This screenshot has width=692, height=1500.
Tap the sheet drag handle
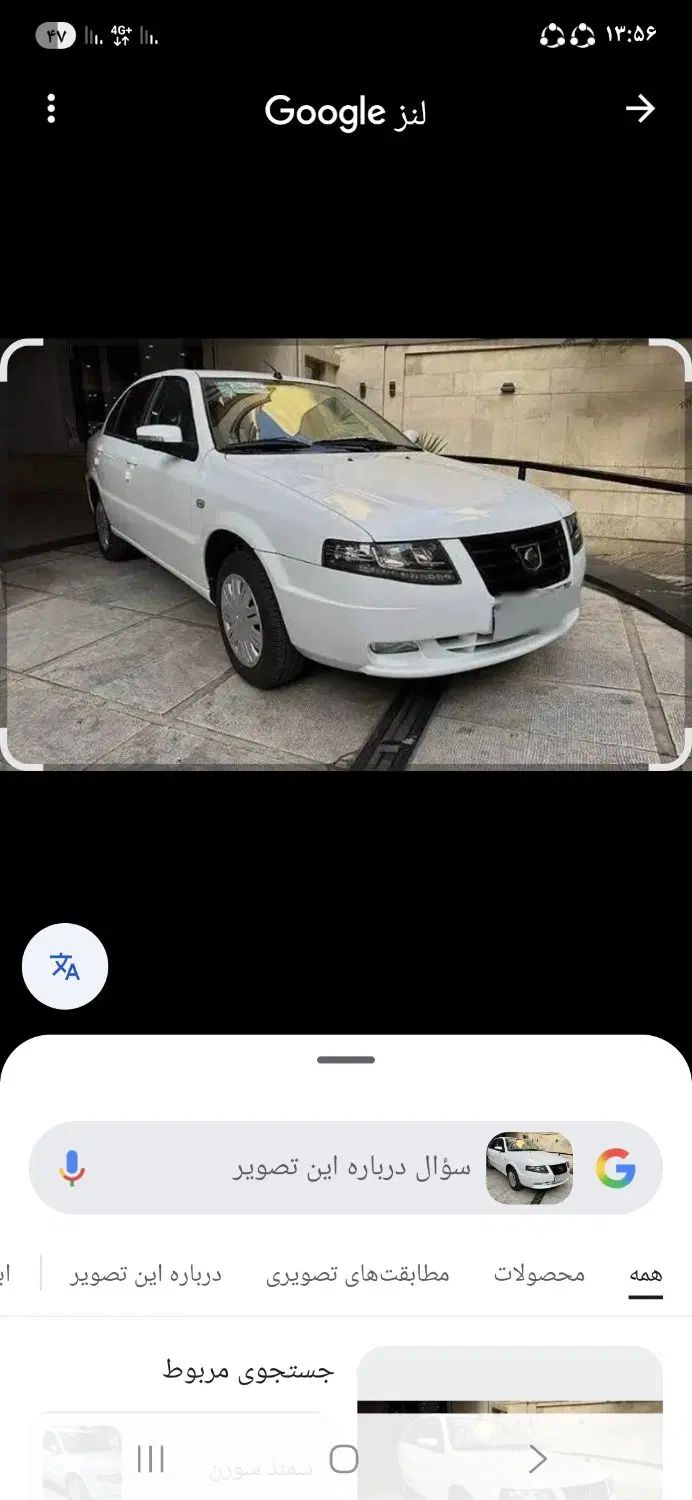[346, 1060]
